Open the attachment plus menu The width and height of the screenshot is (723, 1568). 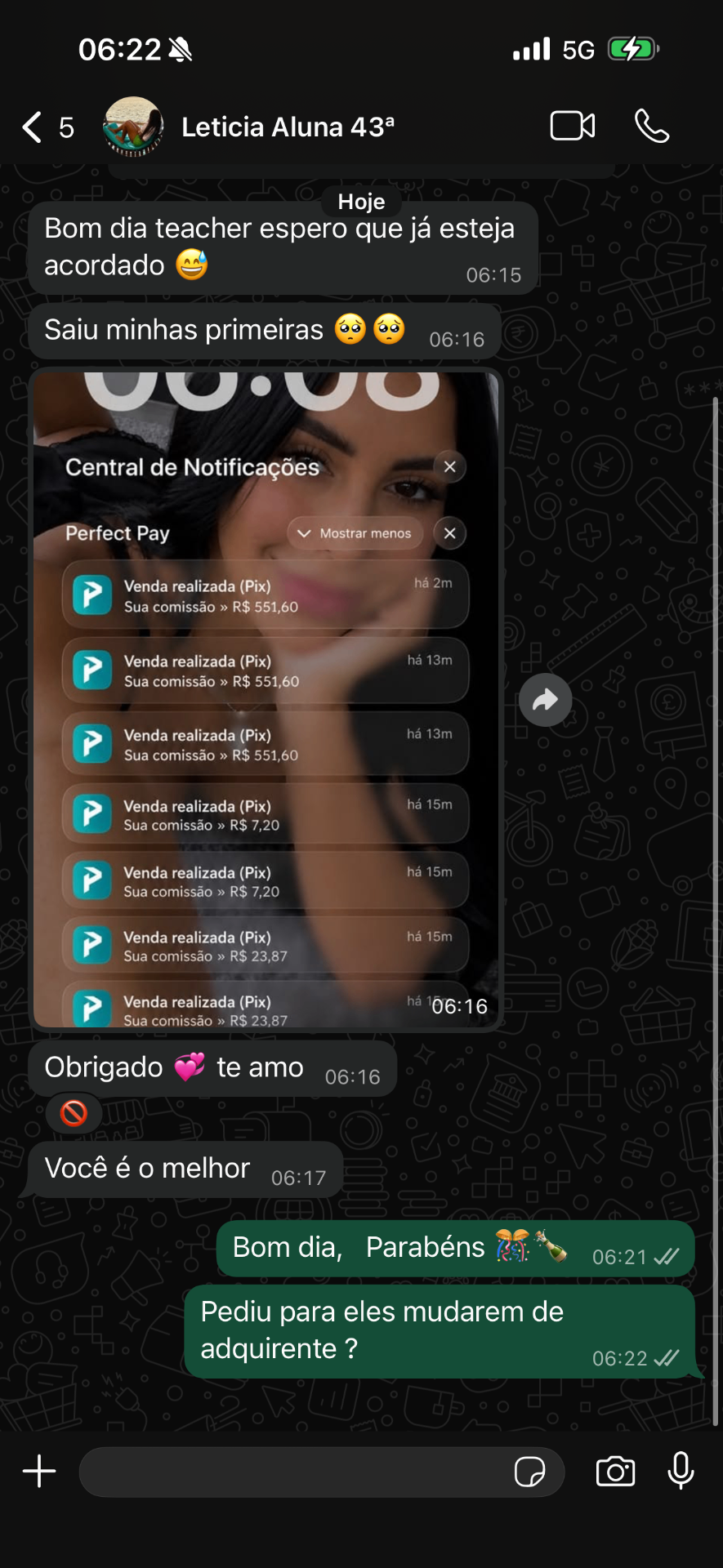click(x=39, y=1472)
